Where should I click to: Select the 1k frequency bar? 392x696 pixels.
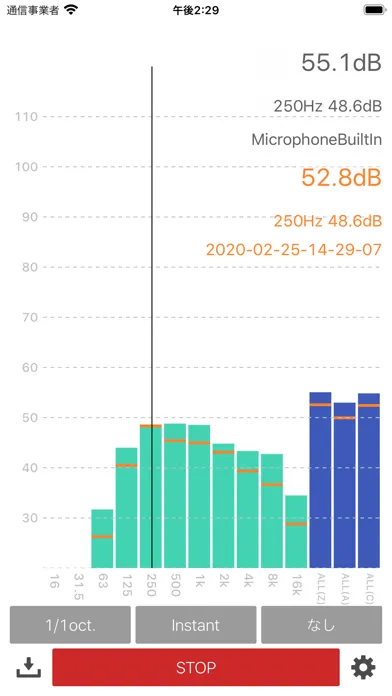[x=199, y=496]
